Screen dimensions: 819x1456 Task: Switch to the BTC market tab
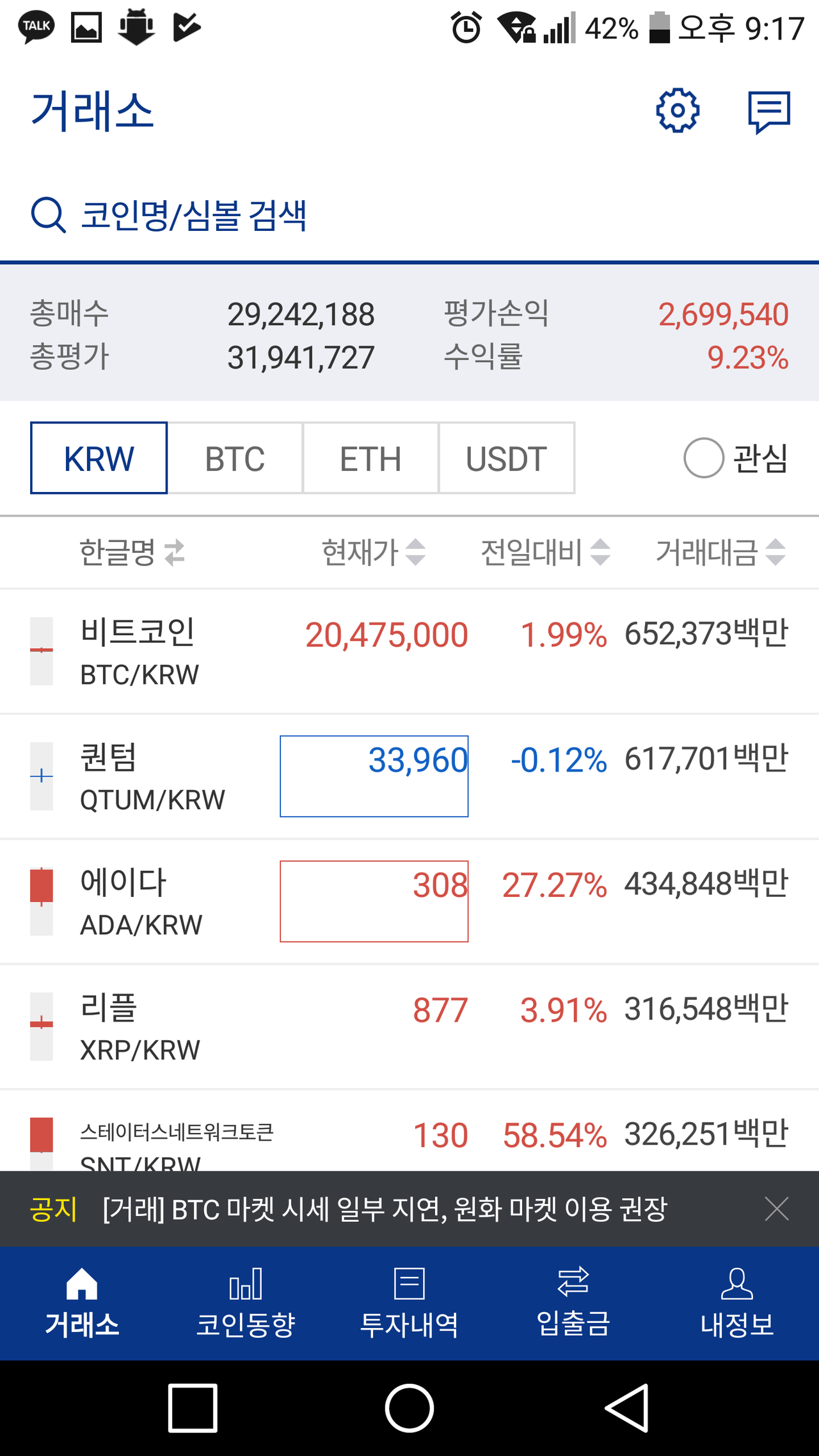click(234, 458)
